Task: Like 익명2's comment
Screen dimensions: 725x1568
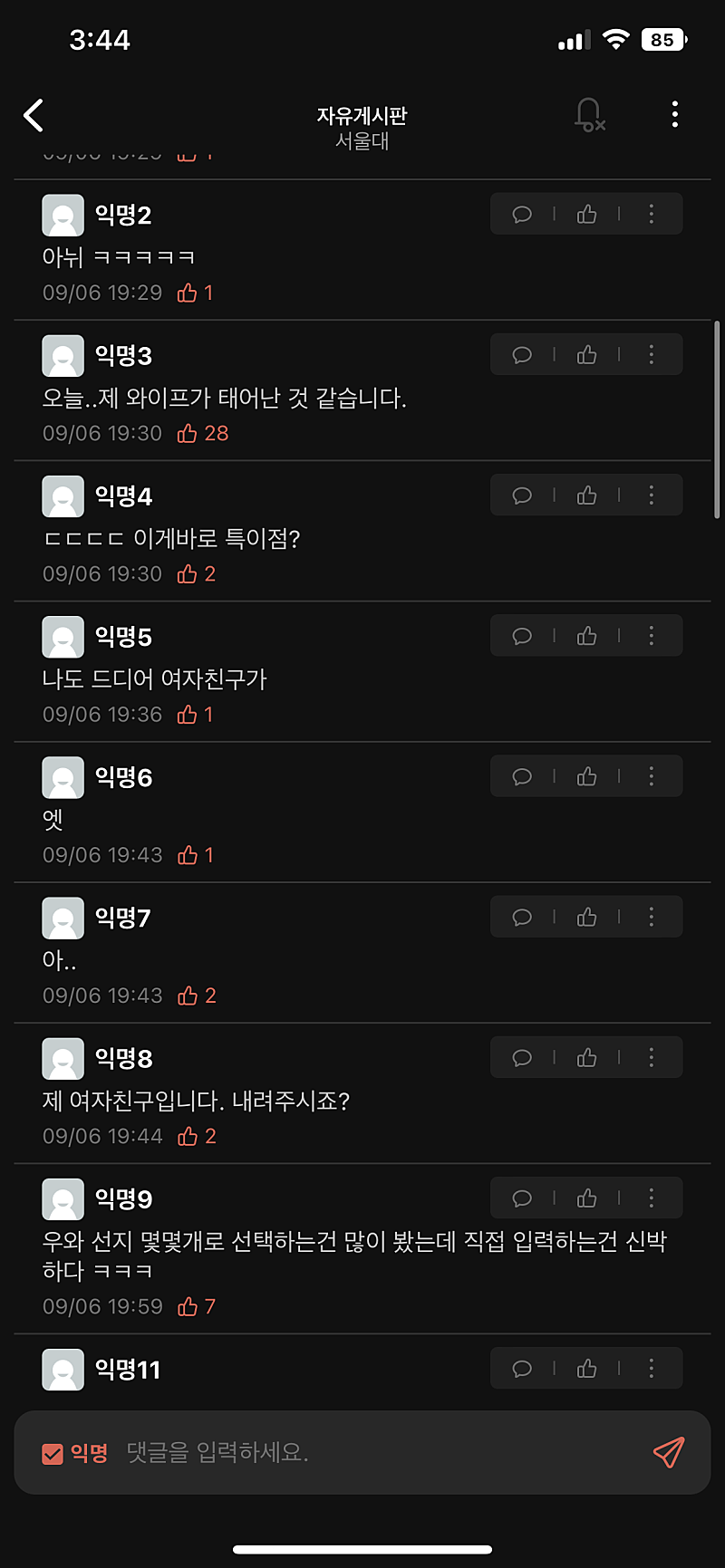Action: [587, 215]
